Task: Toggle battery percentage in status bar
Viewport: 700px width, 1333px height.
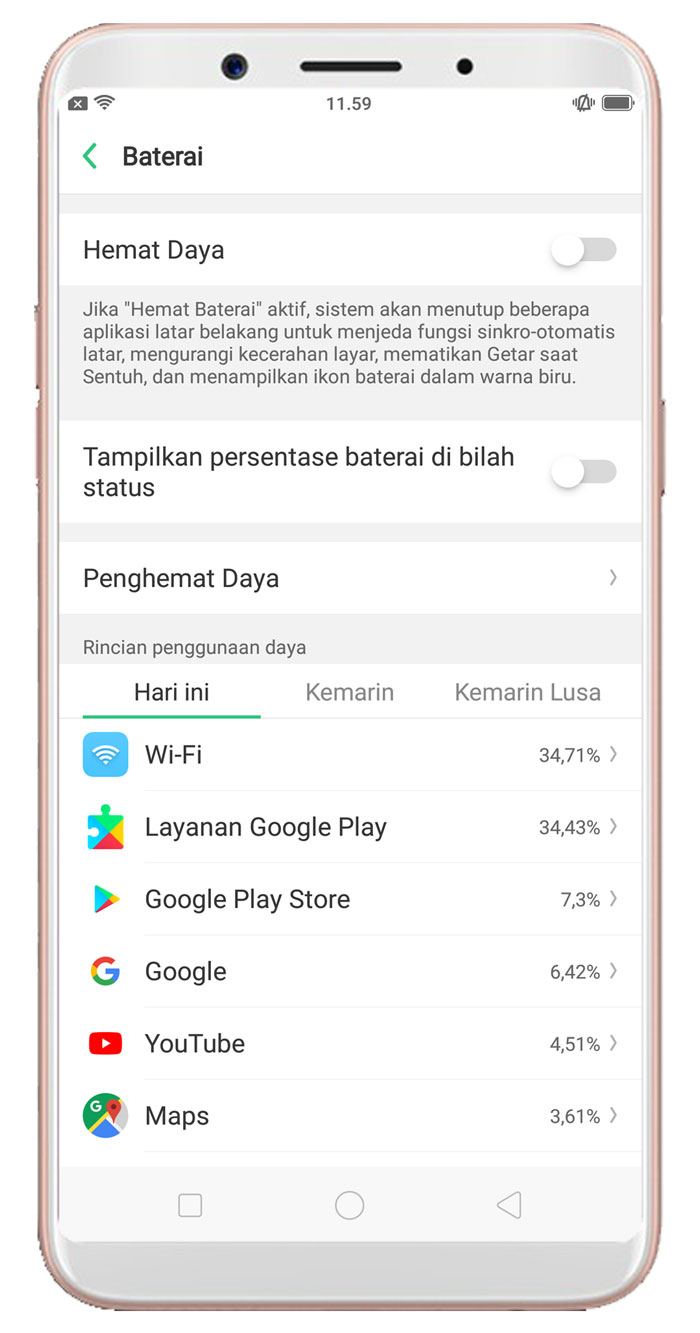Action: pos(585,472)
